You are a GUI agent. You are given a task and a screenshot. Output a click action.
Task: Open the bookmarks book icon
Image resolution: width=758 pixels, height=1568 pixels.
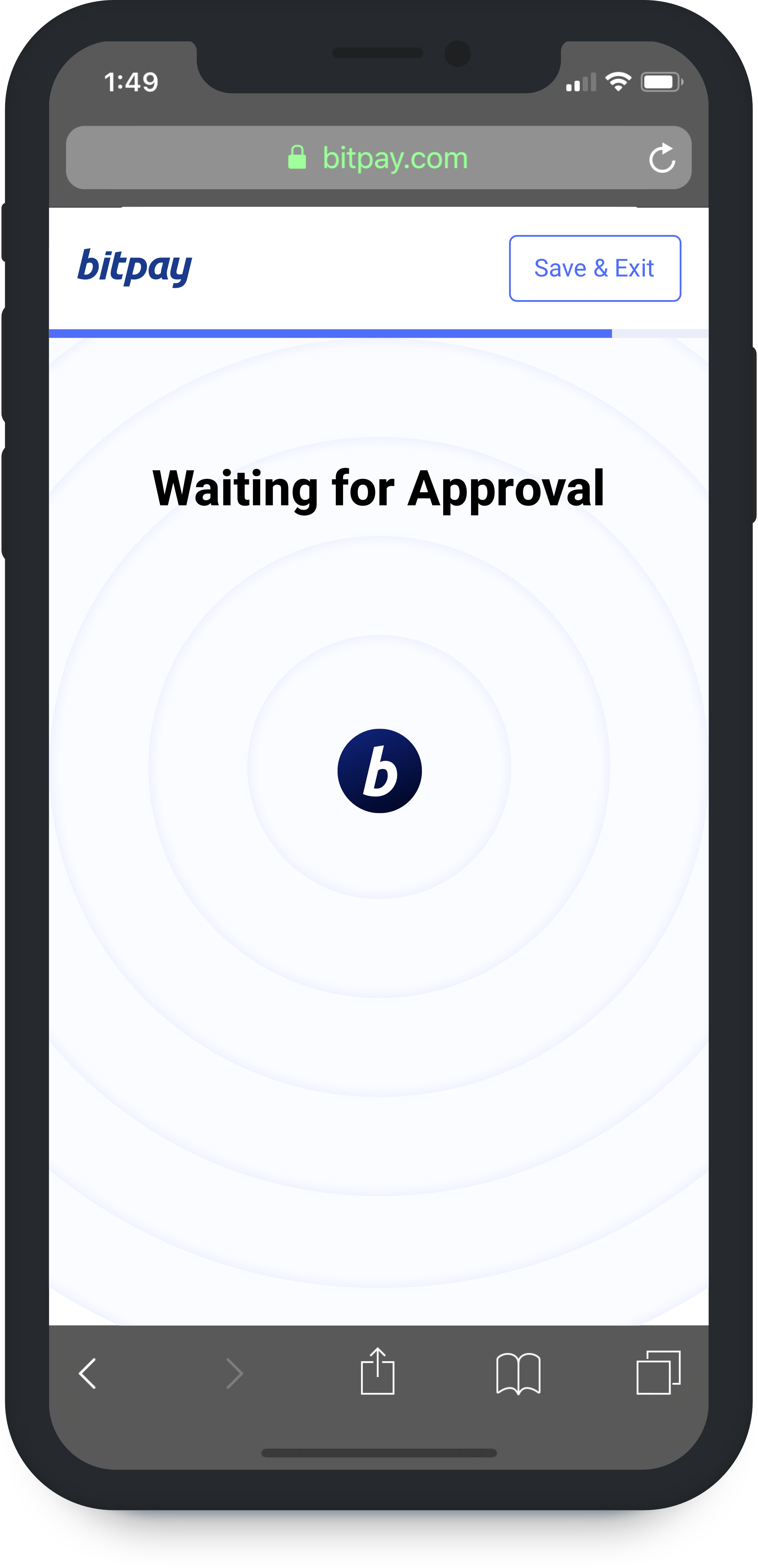(518, 1374)
